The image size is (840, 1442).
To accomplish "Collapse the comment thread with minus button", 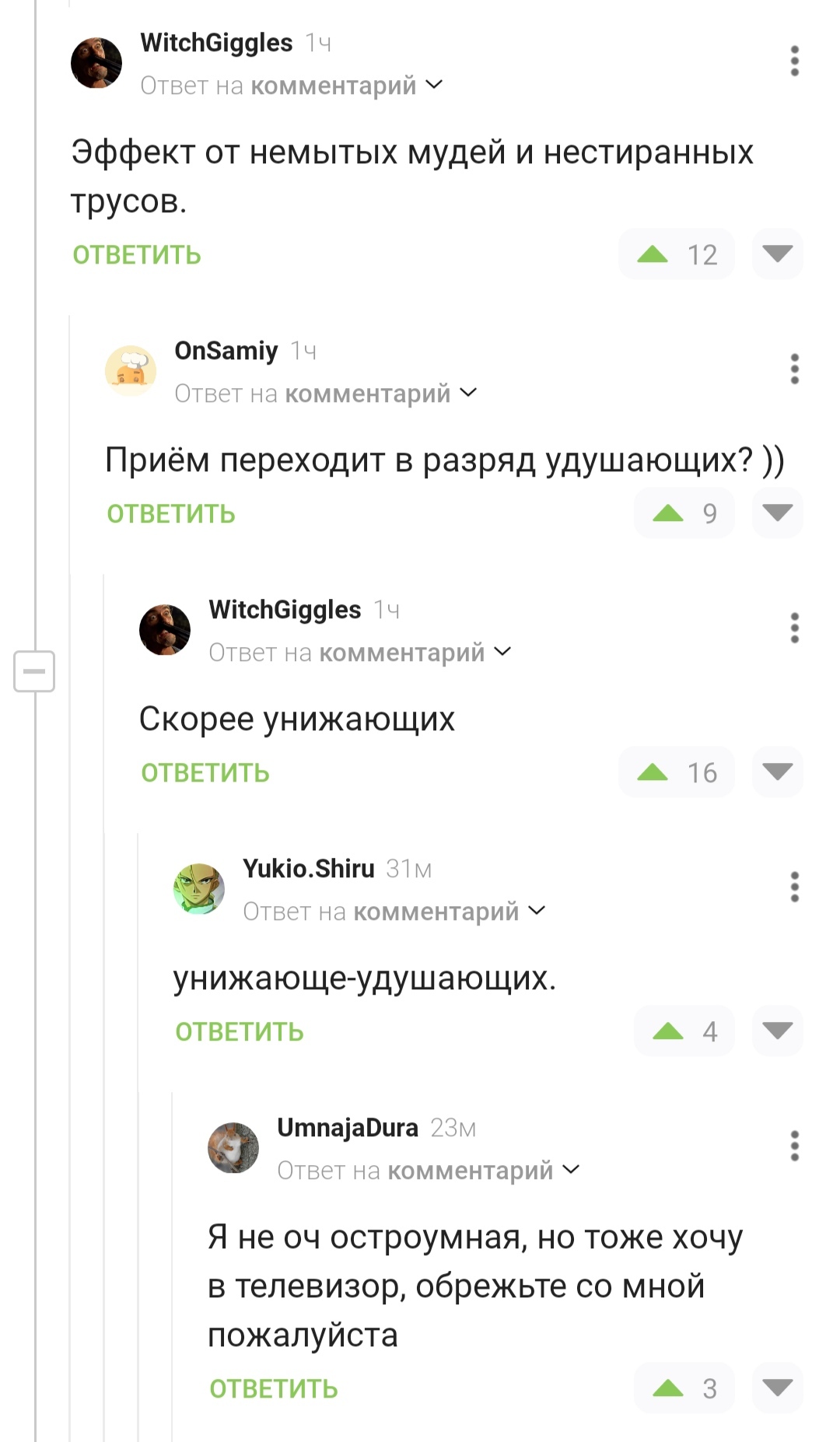I will (x=34, y=671).
